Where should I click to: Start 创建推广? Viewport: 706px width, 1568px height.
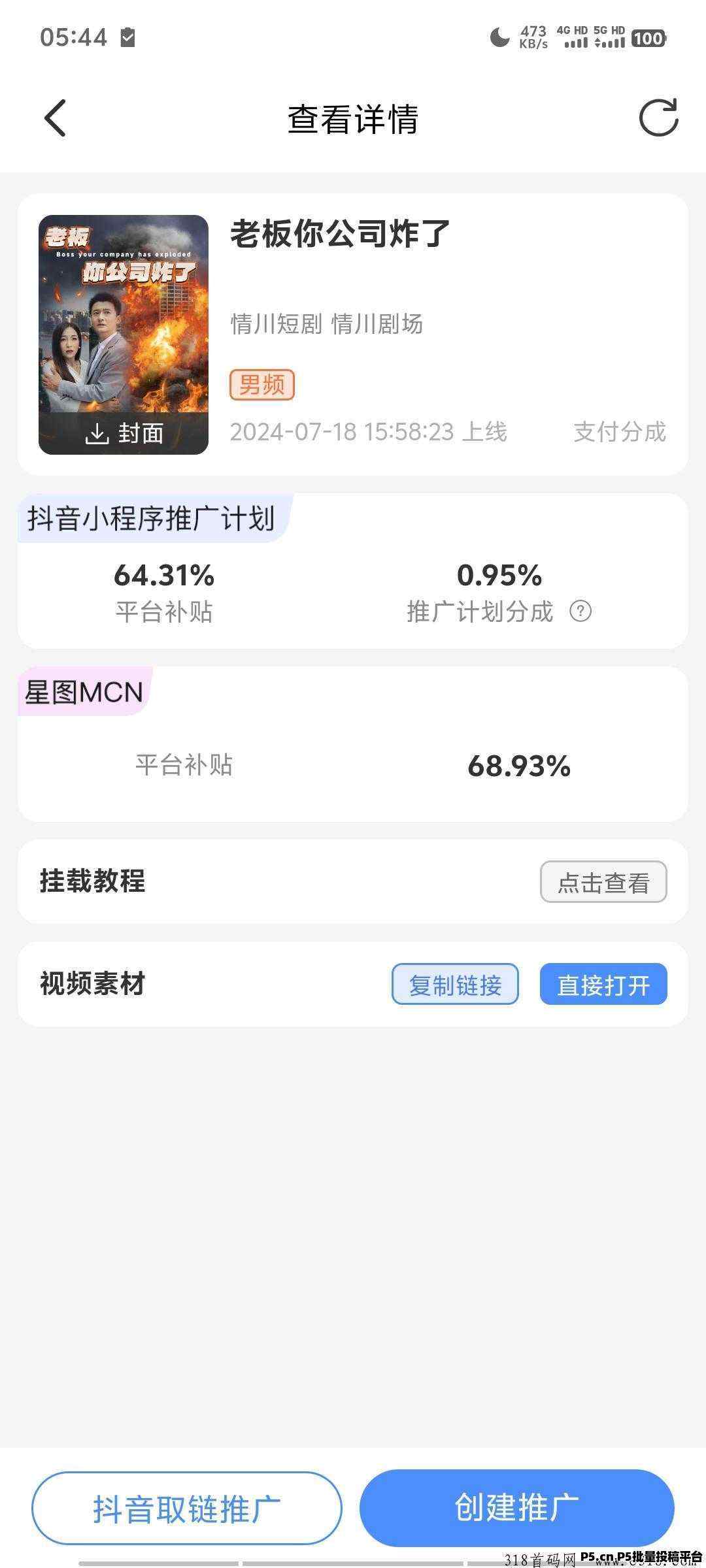516,1509
